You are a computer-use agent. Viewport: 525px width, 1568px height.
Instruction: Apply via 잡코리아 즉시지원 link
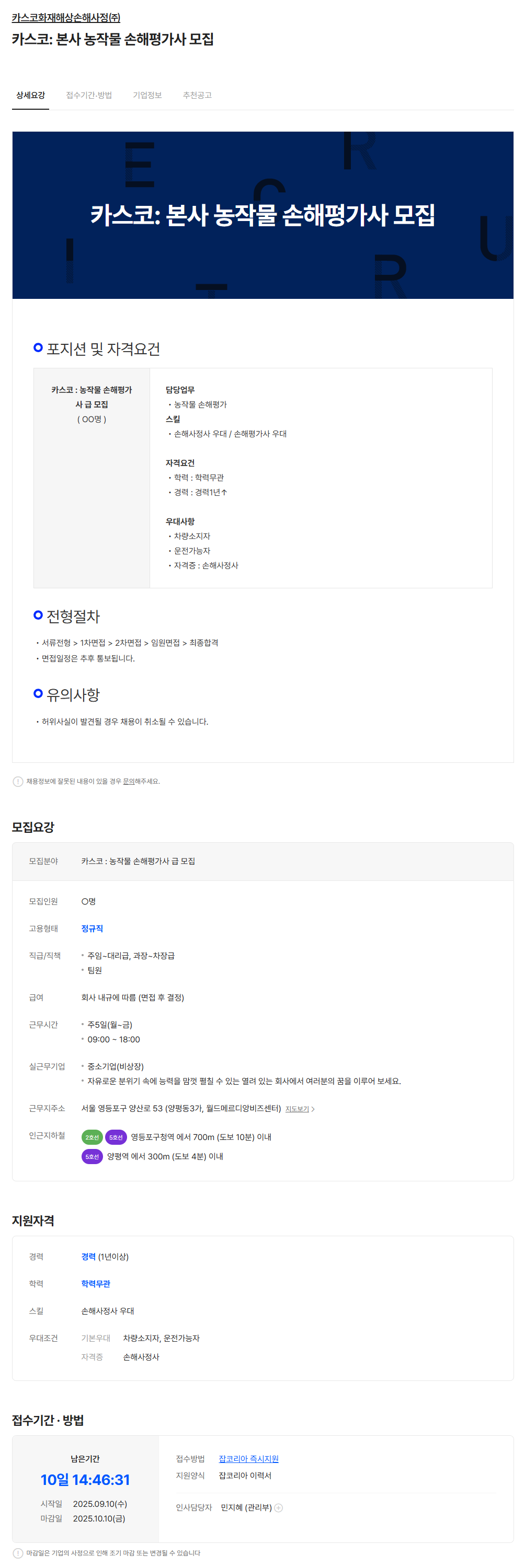[x=248, y=1458]
